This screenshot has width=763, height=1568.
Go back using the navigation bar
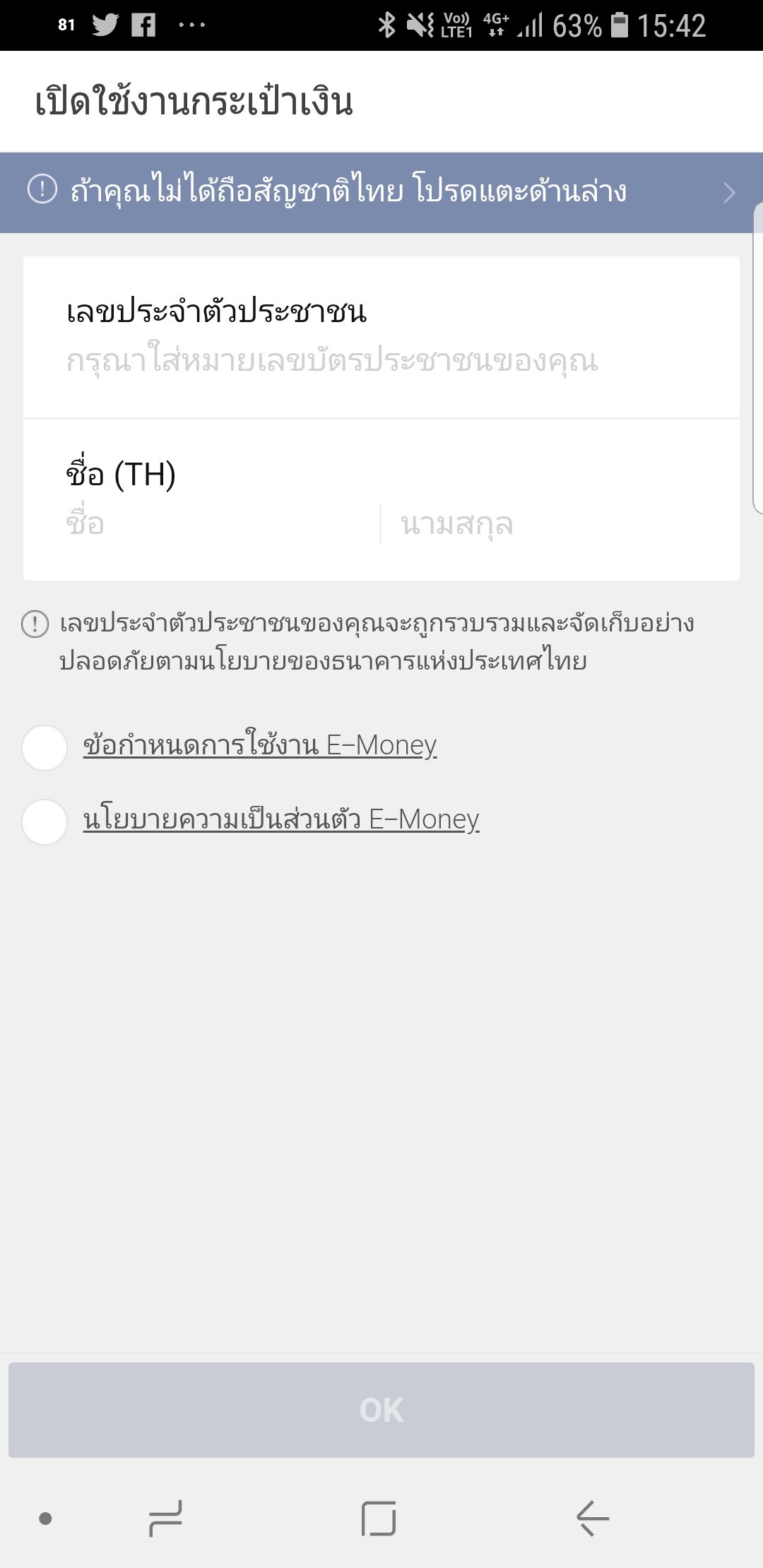pyautogui.click(x=592, y=1518)
